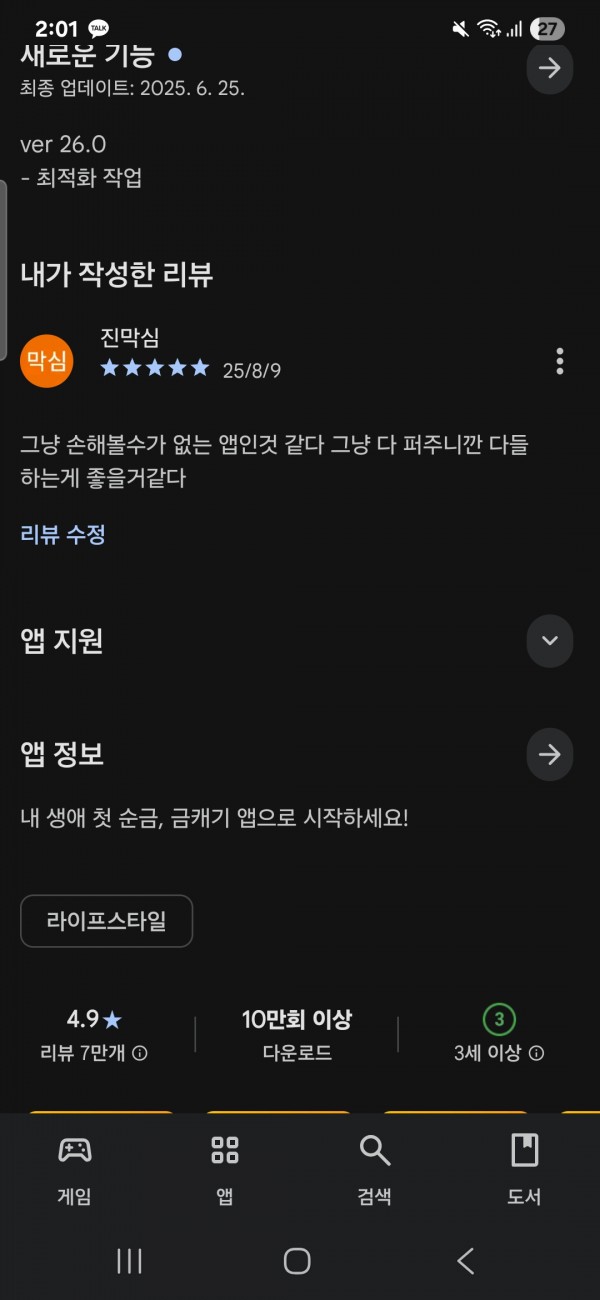Screen dimensions: 600x1300
Task: Tap the system back button
Action: [x=465, y=1261]
